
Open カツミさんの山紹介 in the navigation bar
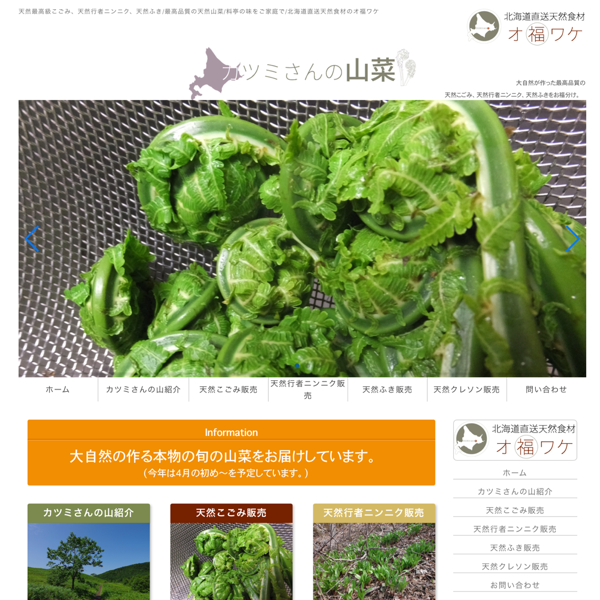[143, 390]
